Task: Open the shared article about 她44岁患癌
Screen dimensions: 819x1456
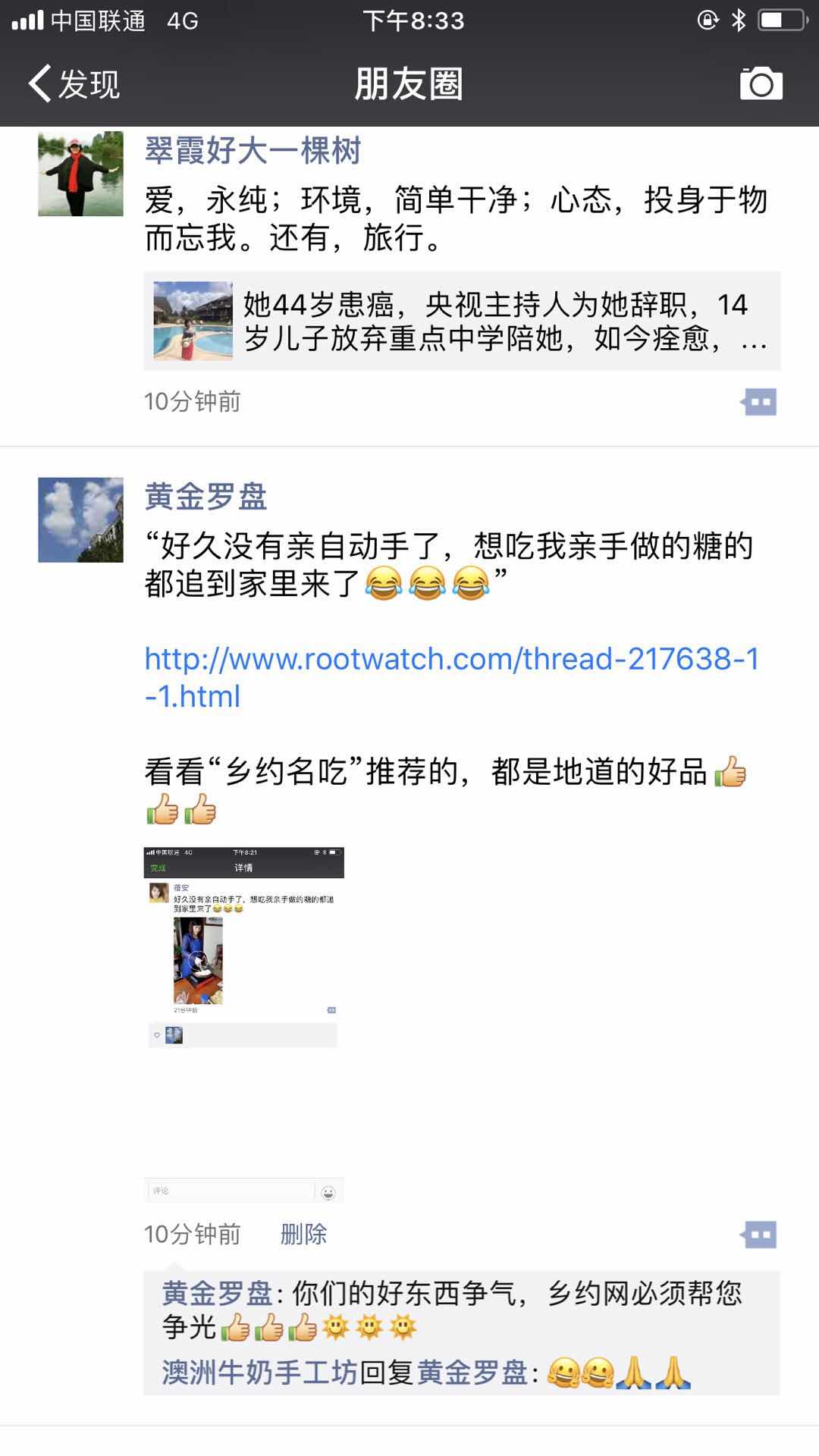Action: (461, 321)
